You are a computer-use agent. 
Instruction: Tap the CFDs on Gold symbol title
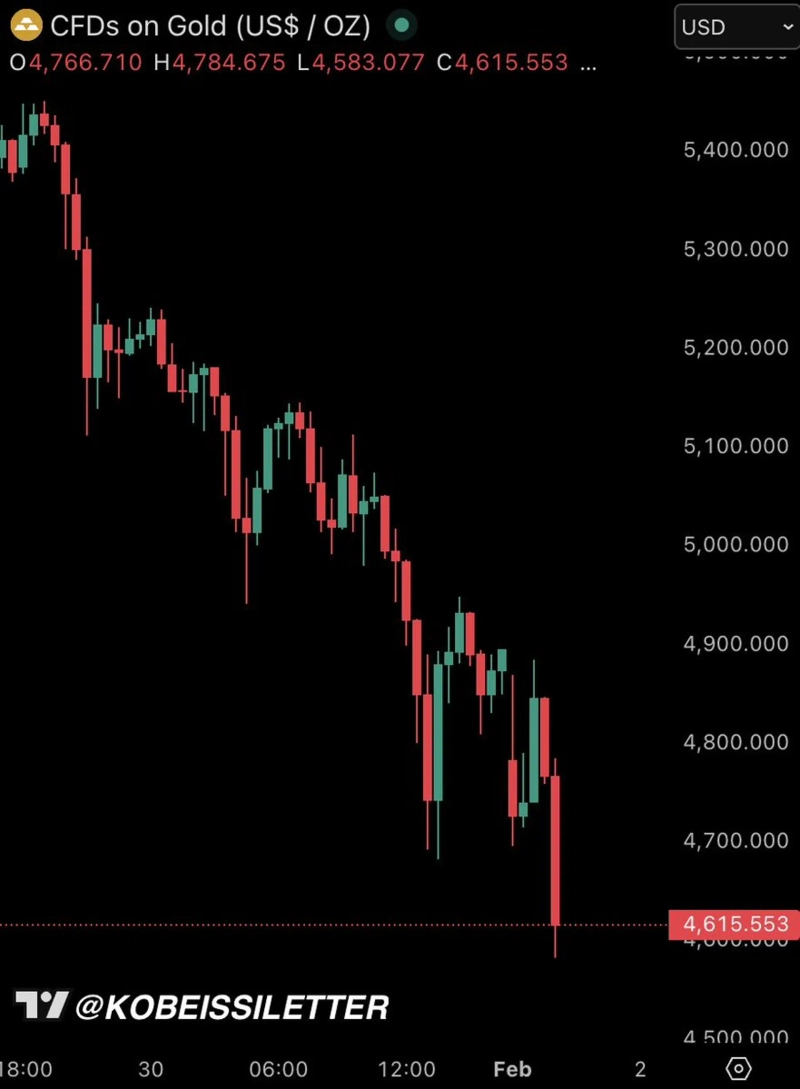tap(210, 25)
